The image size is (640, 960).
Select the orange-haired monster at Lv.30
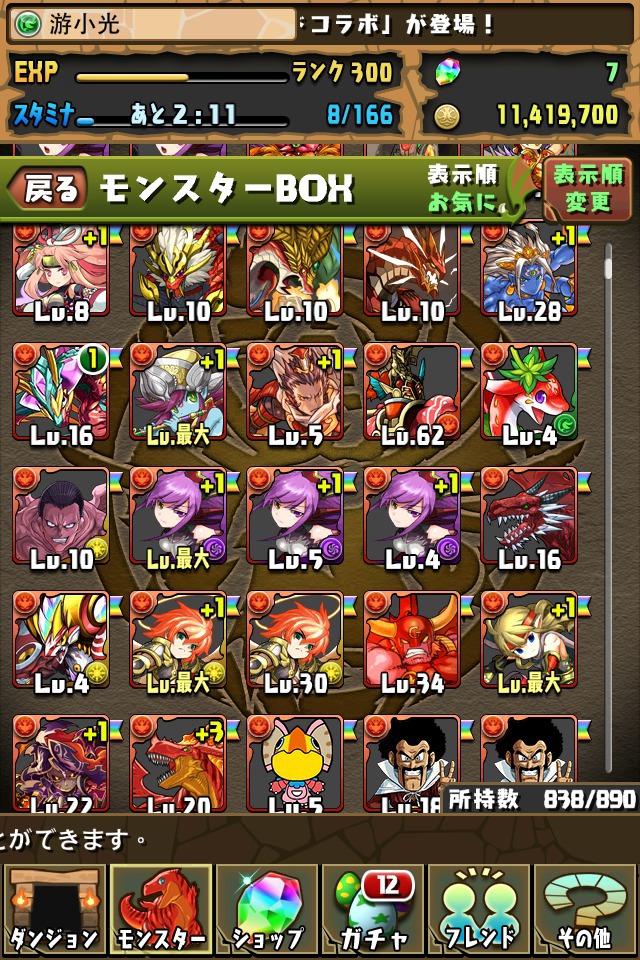(x=295, y=640)
